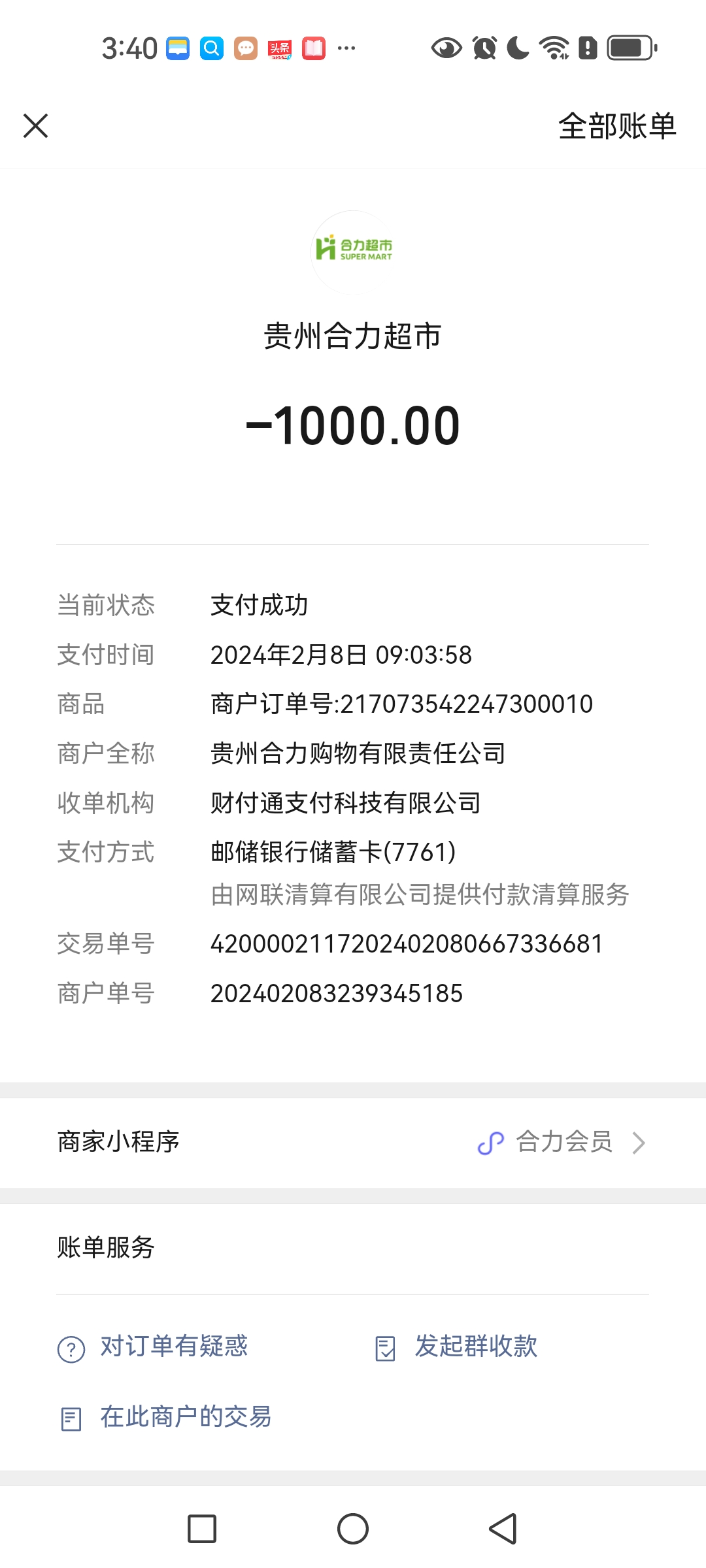Screen dimensions: 706x1568
Task: Close the bill detail page
Action: 36,126
